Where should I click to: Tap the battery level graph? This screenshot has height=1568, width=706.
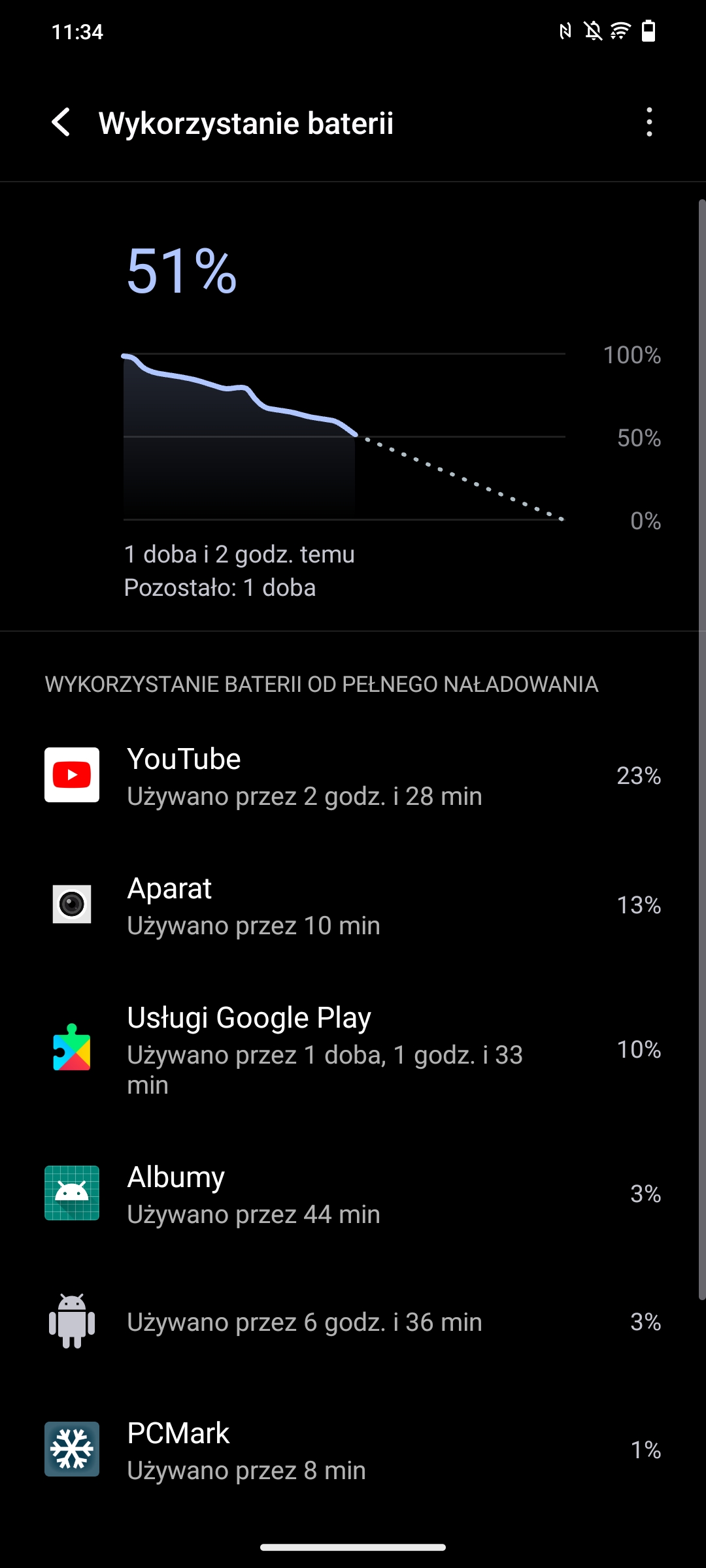[343, 434]
